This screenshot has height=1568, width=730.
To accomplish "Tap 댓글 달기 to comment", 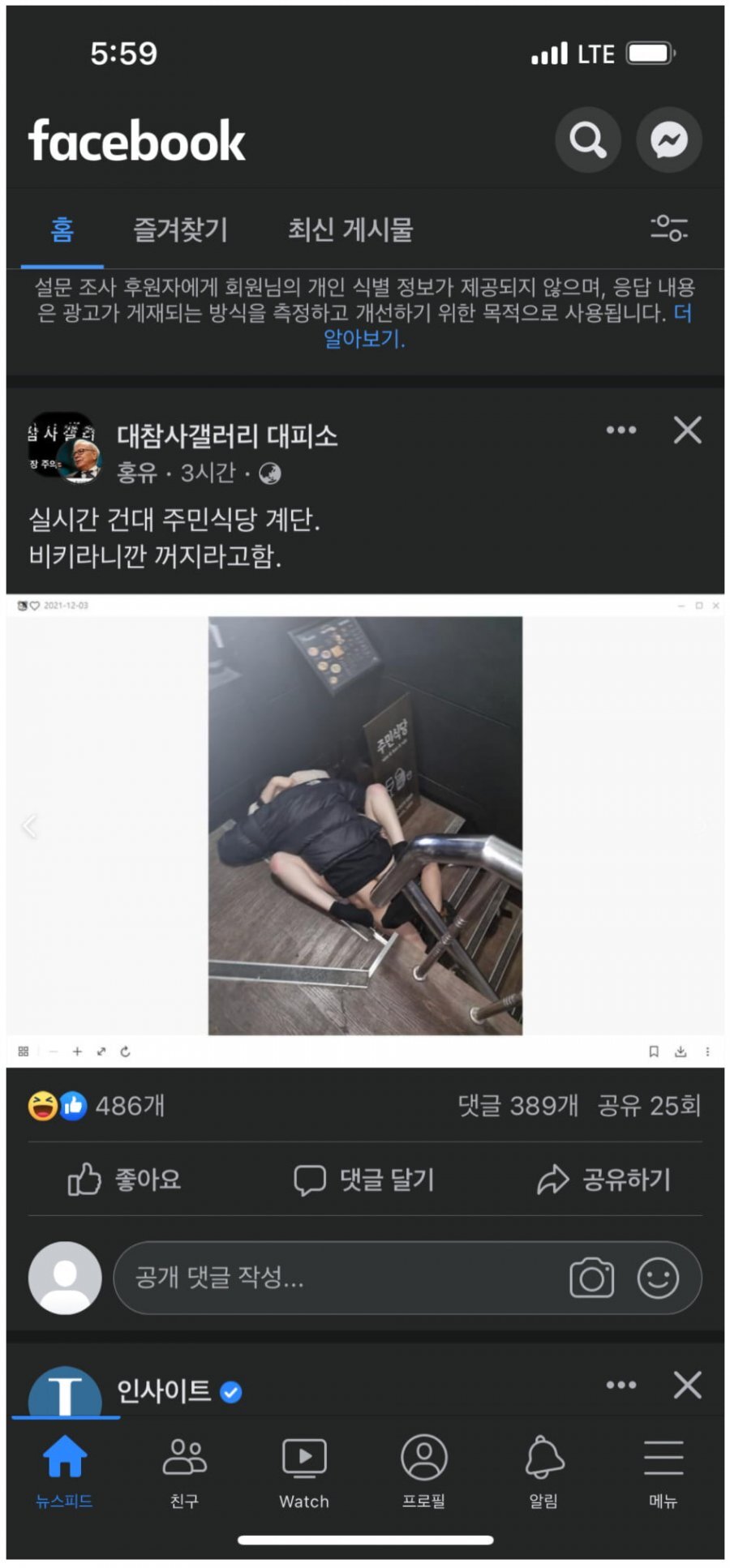I will click(x=364, y=1179).
